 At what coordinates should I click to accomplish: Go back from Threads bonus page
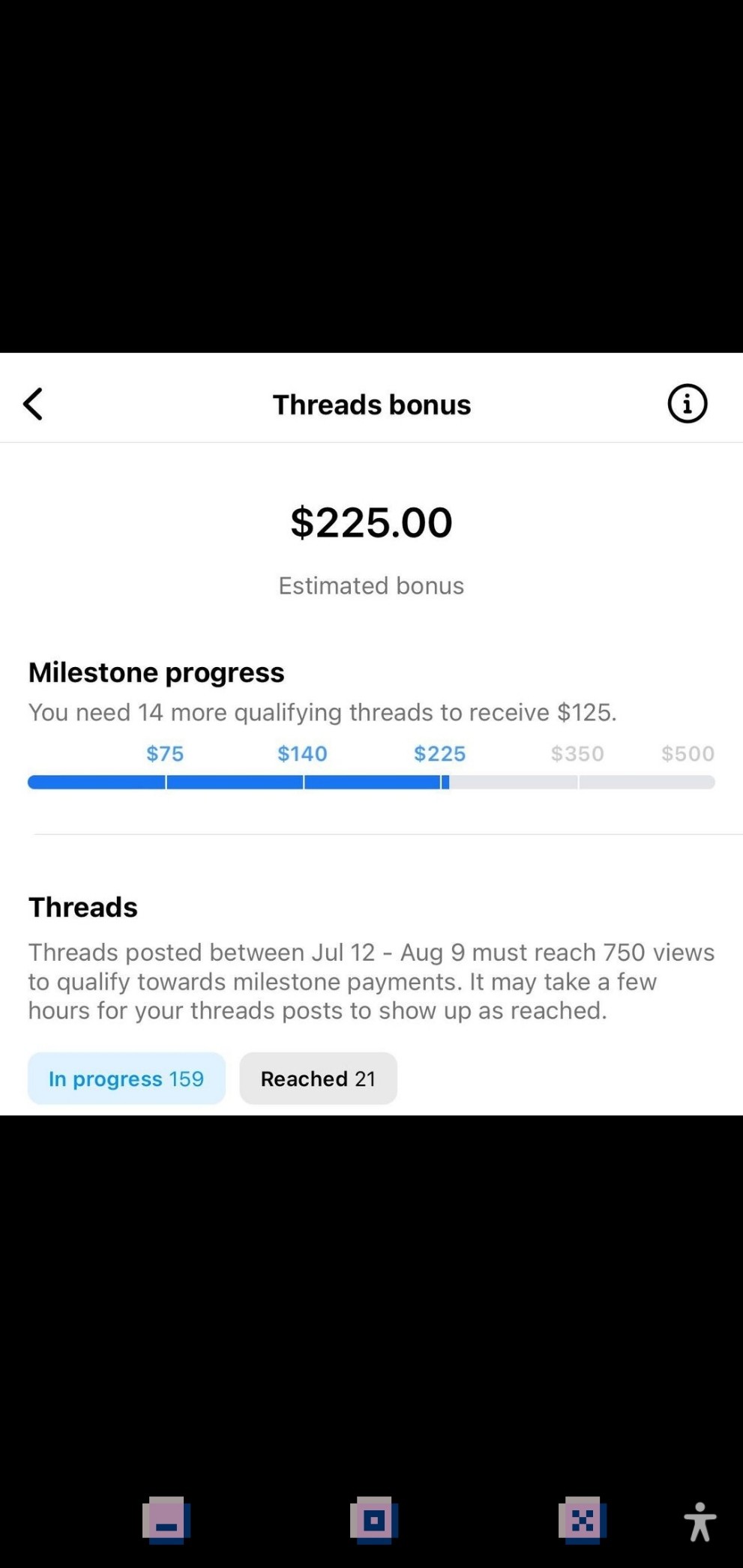pos(33,404)
